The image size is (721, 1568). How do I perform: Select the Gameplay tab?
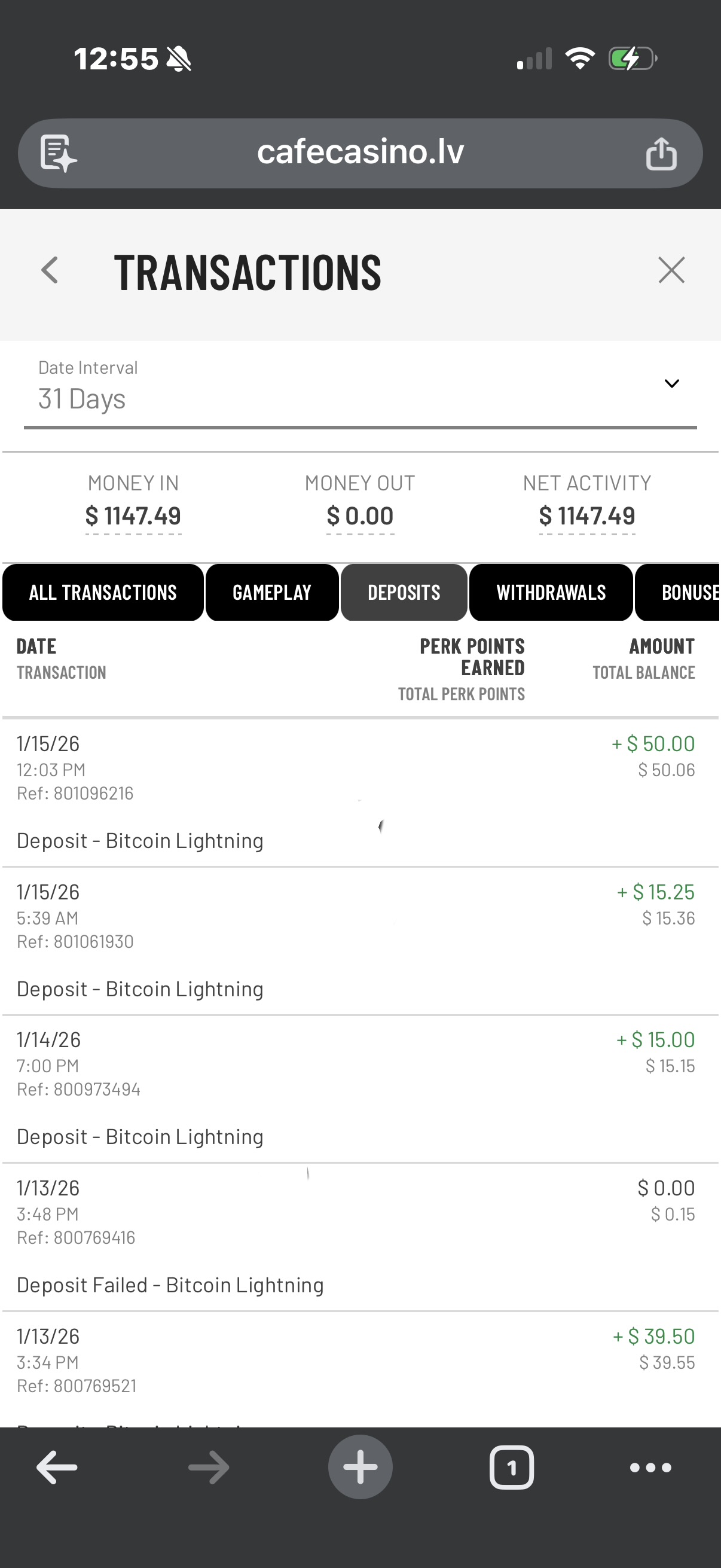pos(272,592)
